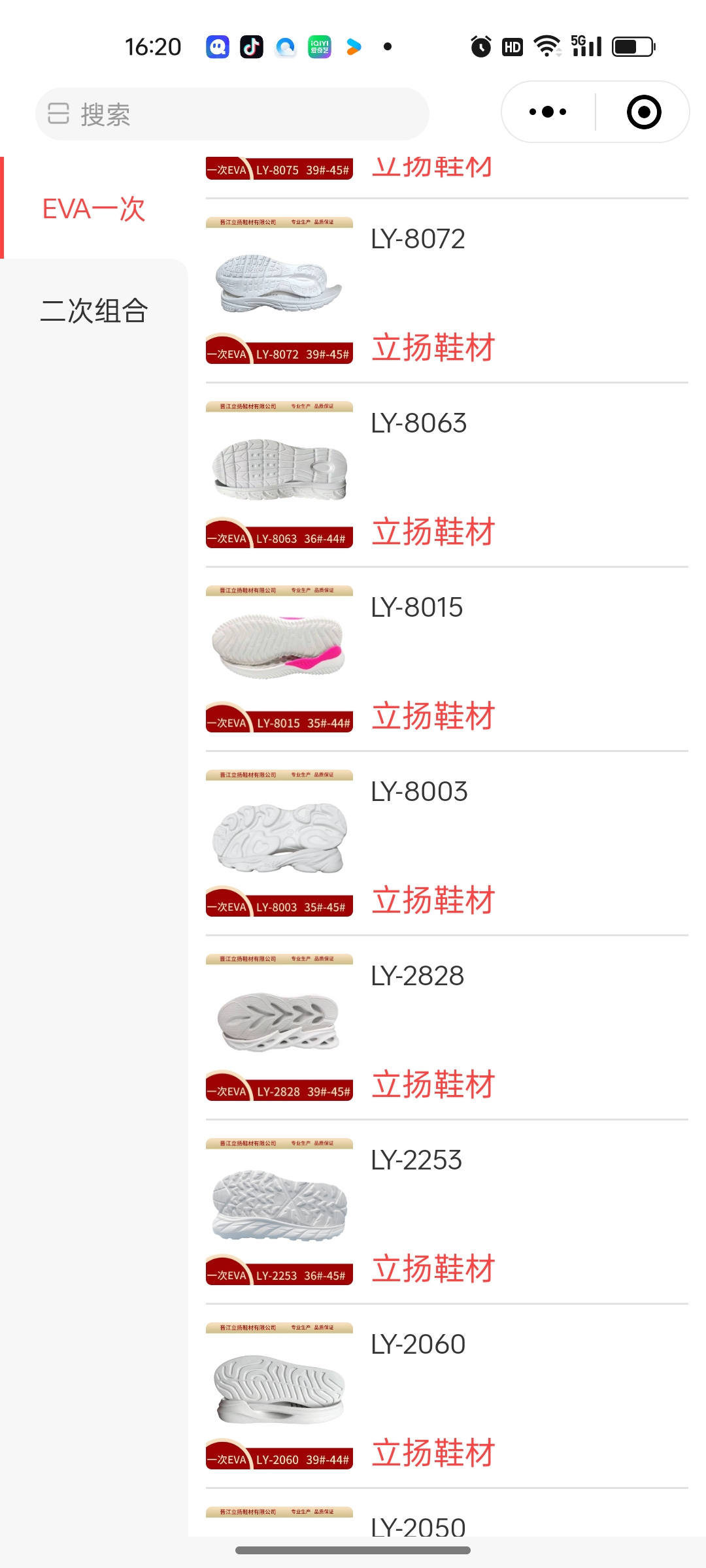Screen dimensions: 706x1568
Task: Close the mini program with the circle button
Action: (x=643, y=112)
